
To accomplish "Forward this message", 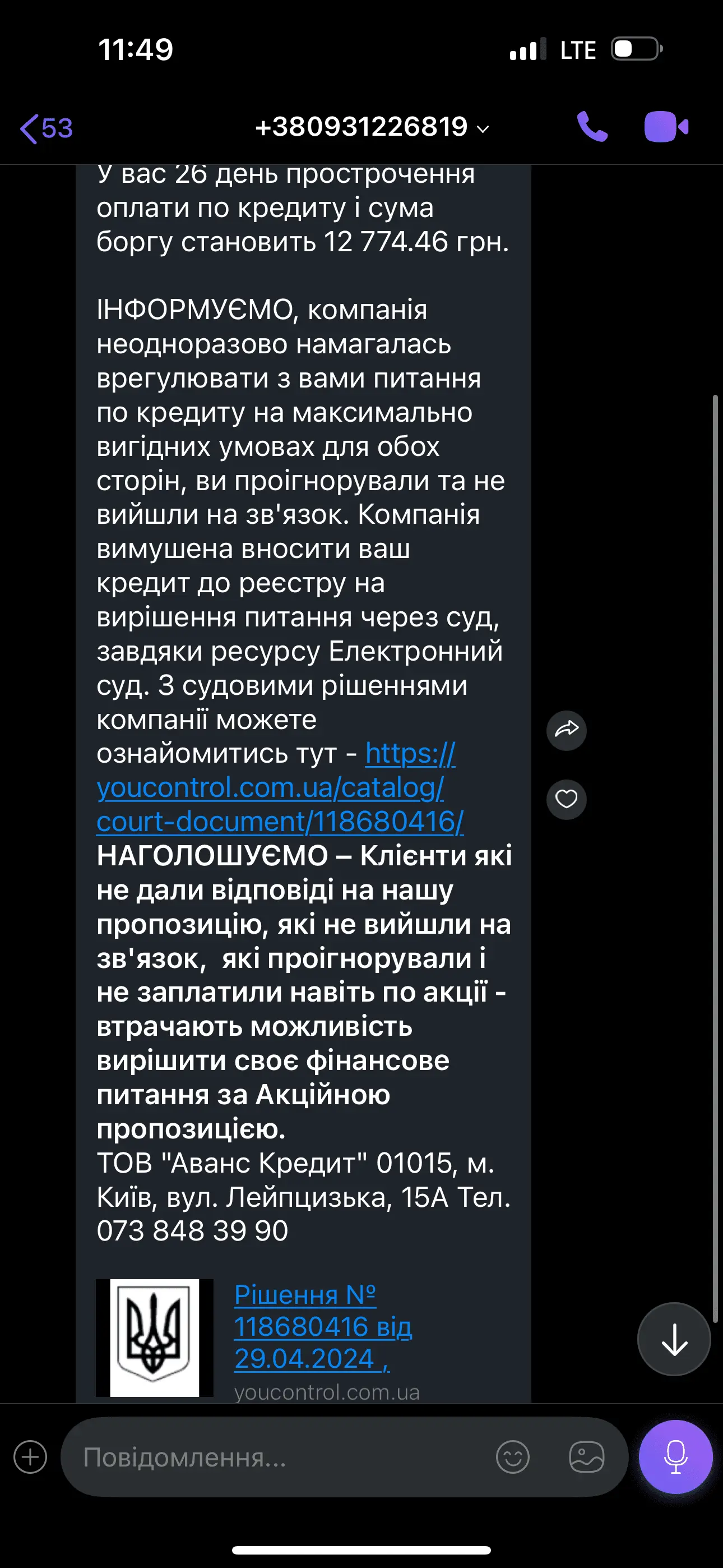I will tap(566, 730).
